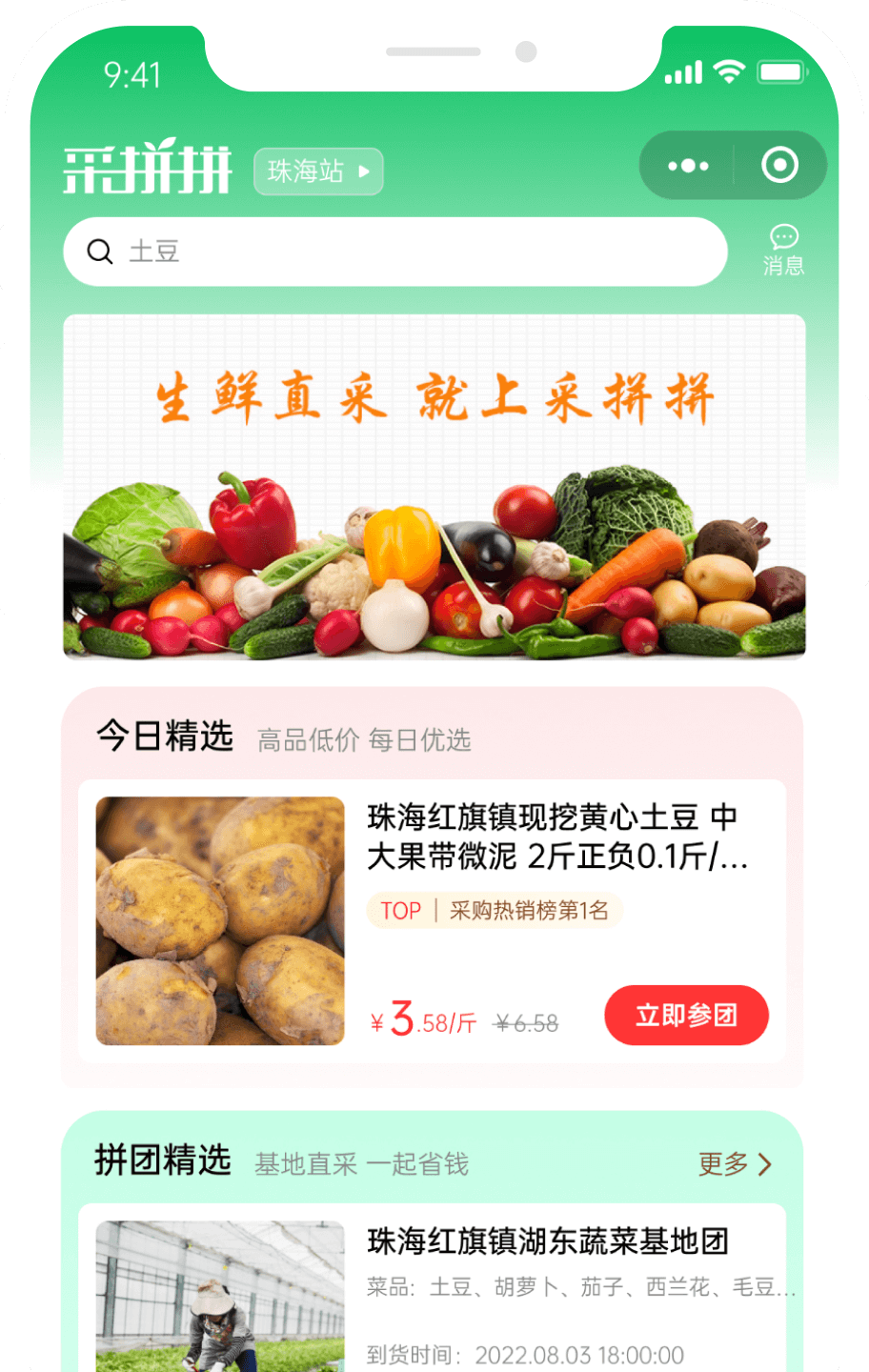
Task: Open the 消息 messages icon
Action: point(783,250)
